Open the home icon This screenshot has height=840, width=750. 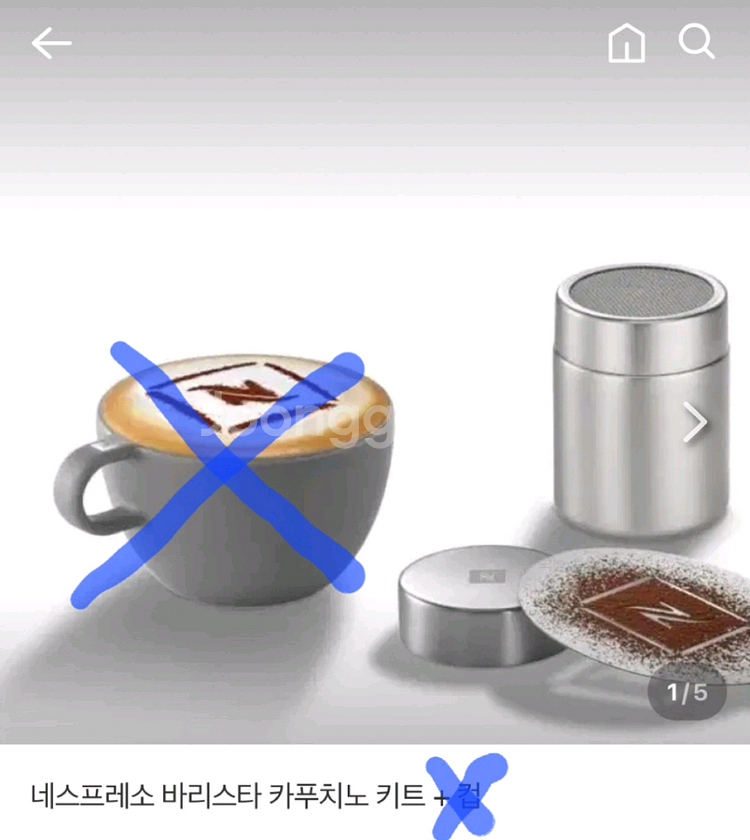(626, 43)
